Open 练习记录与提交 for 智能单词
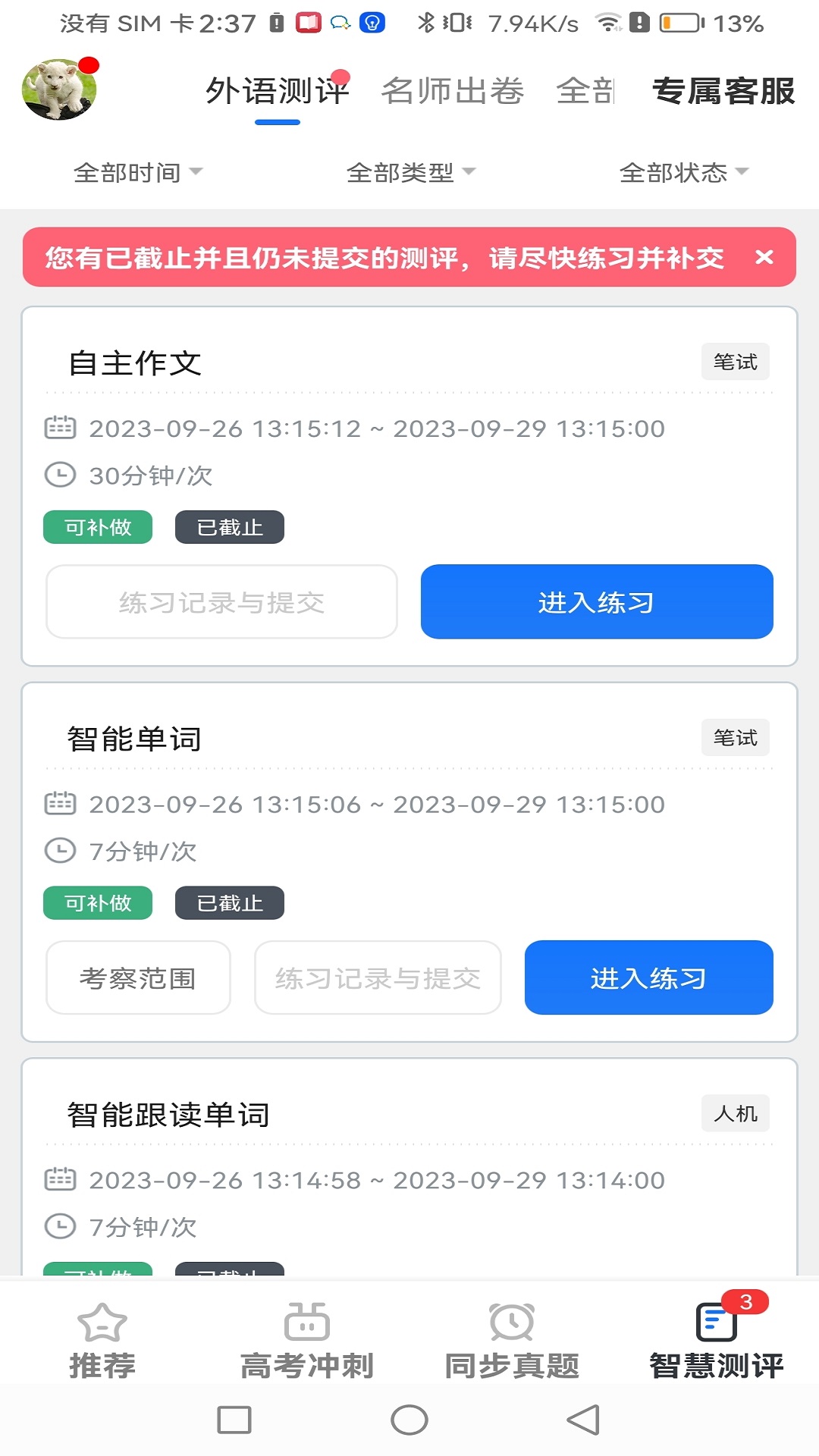Image resolution: width=819 pixels, height=1456 pixels. pos(377,977)
